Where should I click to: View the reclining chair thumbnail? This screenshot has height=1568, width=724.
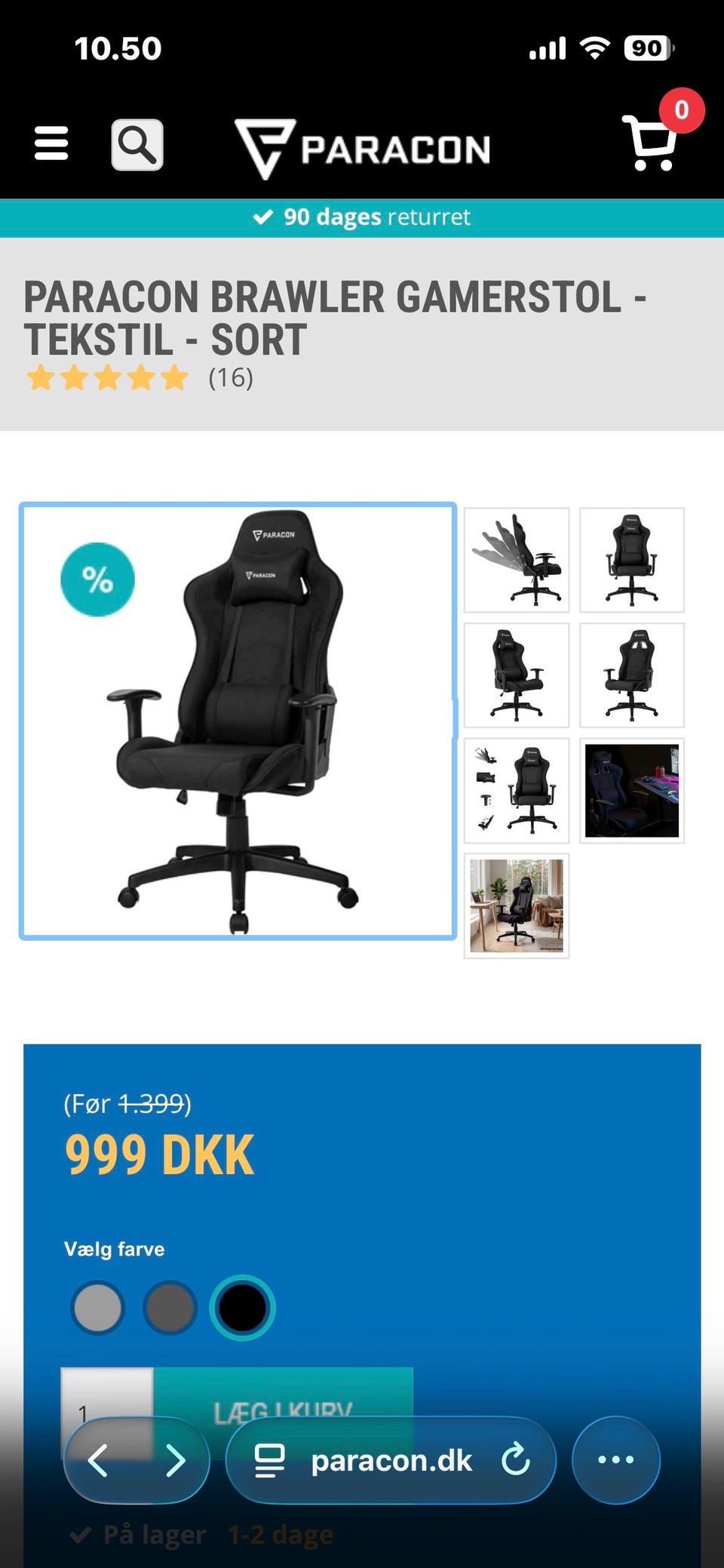(x=517, y=560)
